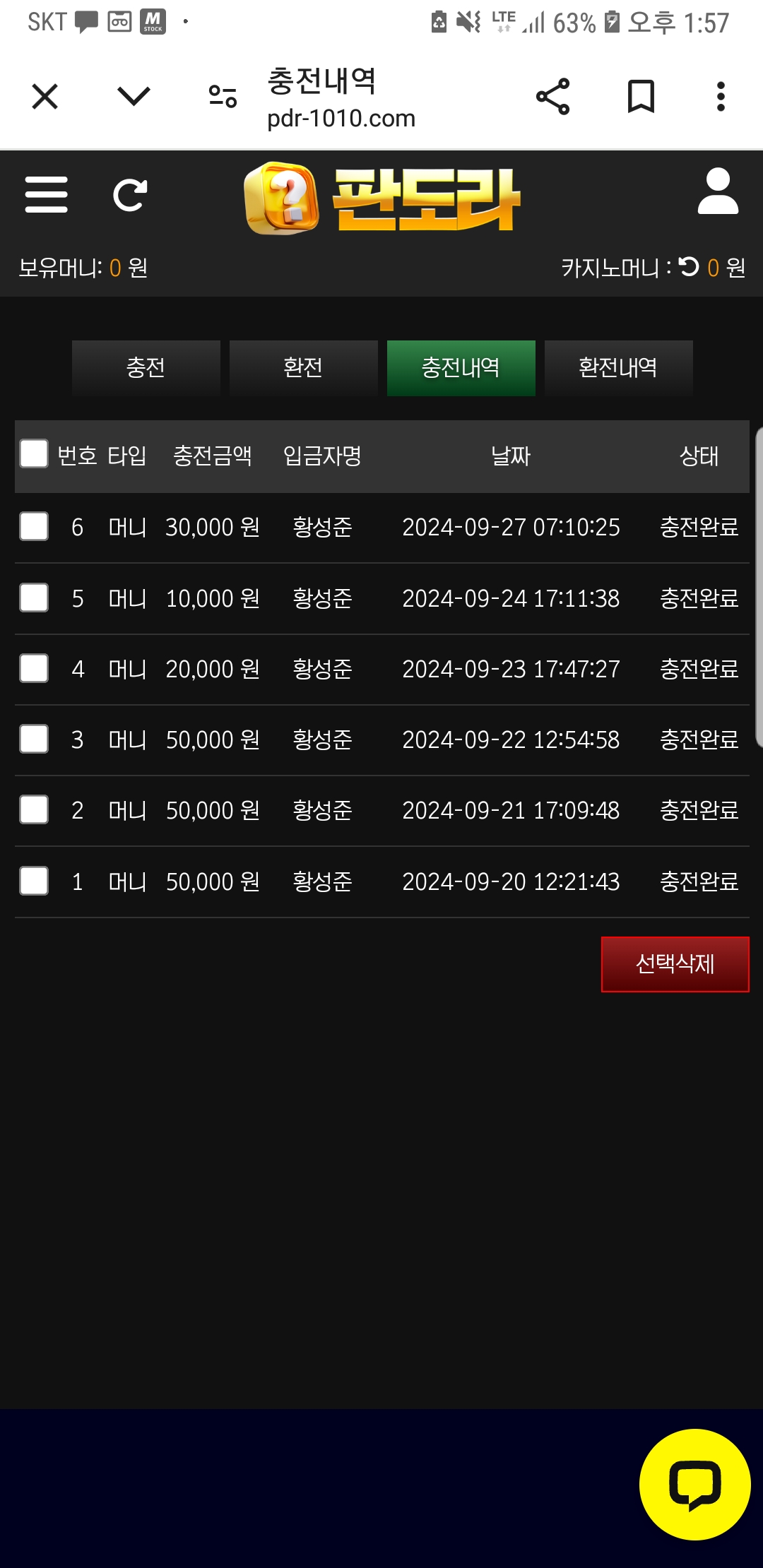Tap the 선택삭제 button
This screenshot has width=763, height=1568.
click(x=675, y=964)
